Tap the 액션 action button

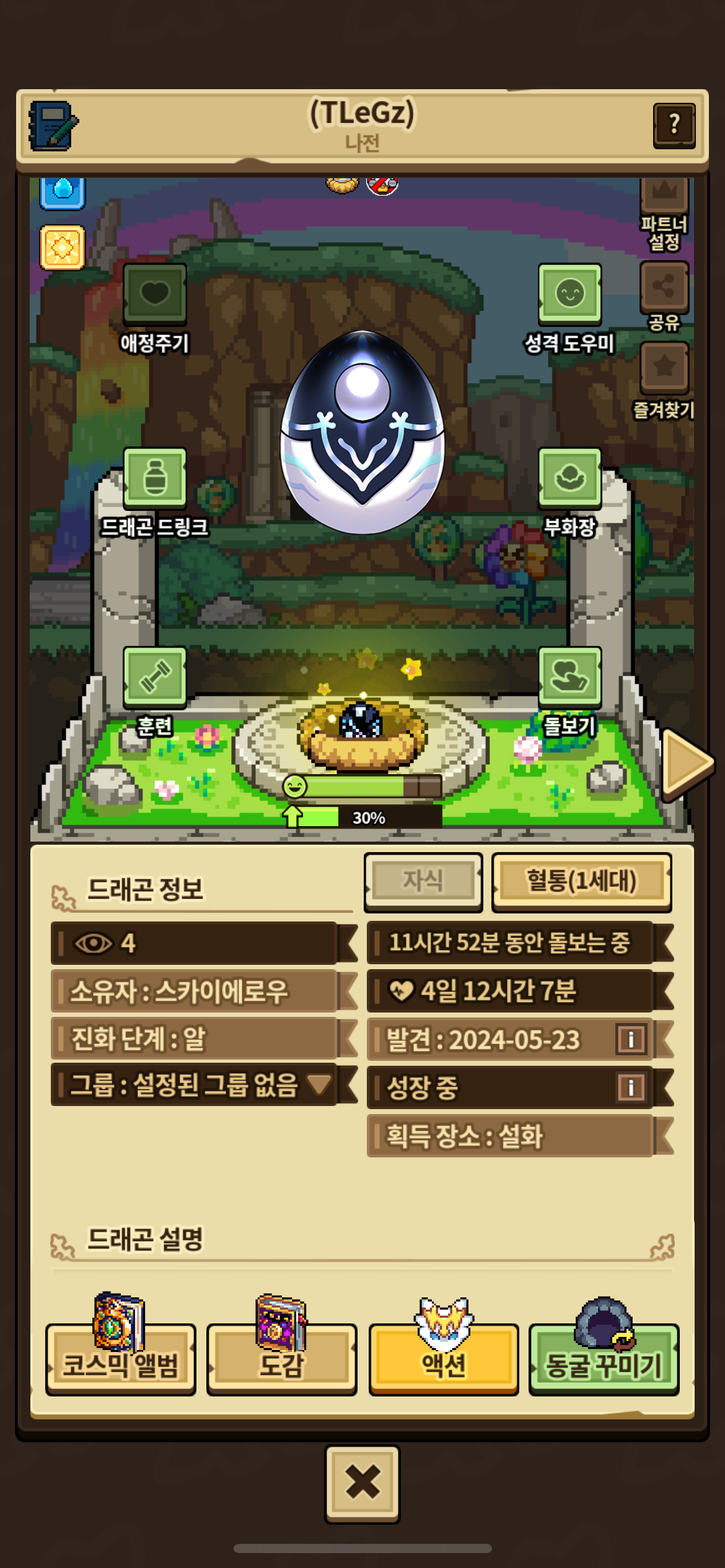pyautogui.click(x=444, y=1360)
